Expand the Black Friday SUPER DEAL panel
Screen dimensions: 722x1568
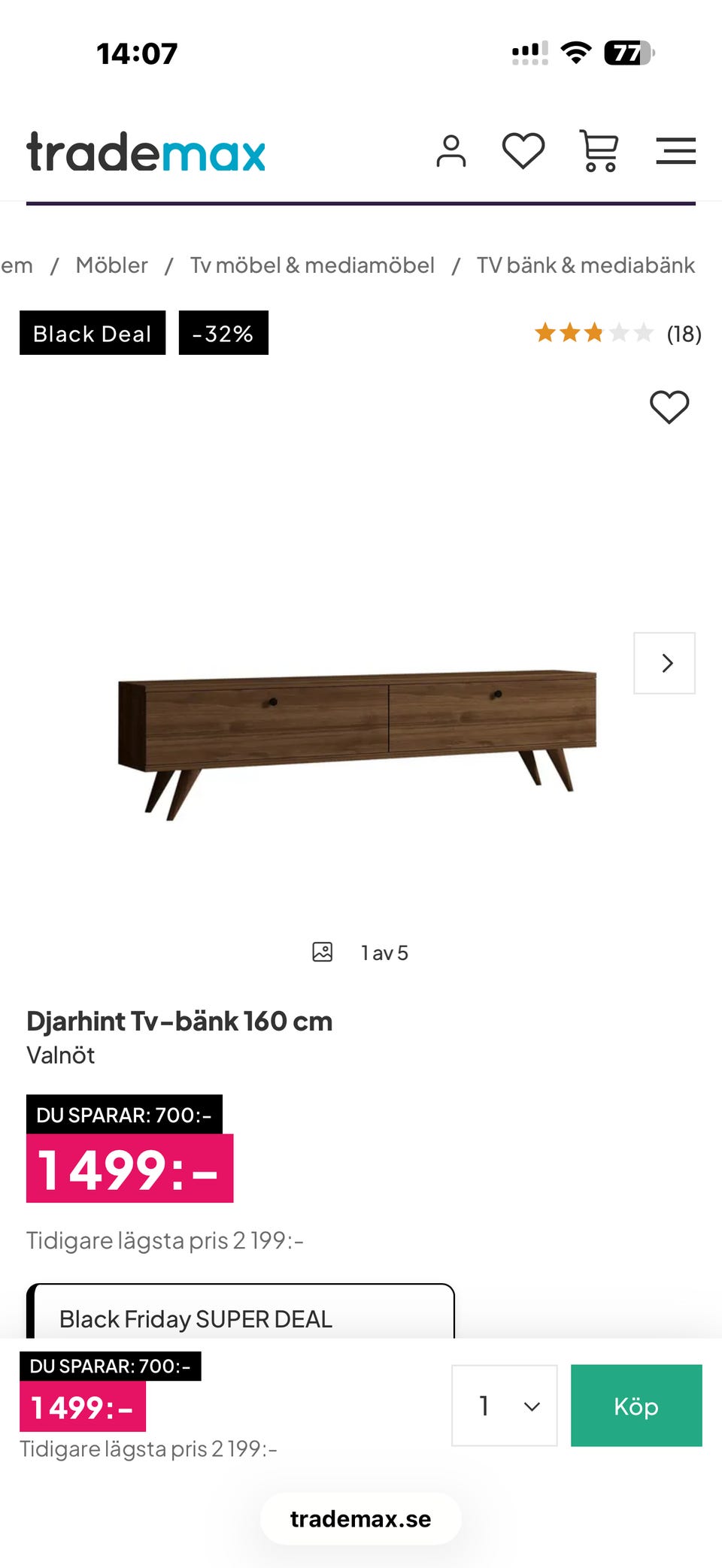(241, 1319)
